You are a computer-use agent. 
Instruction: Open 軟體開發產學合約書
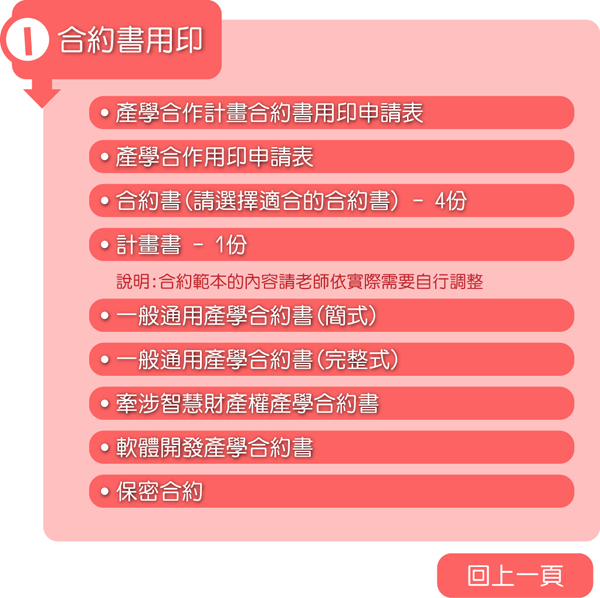pos(331,447)
